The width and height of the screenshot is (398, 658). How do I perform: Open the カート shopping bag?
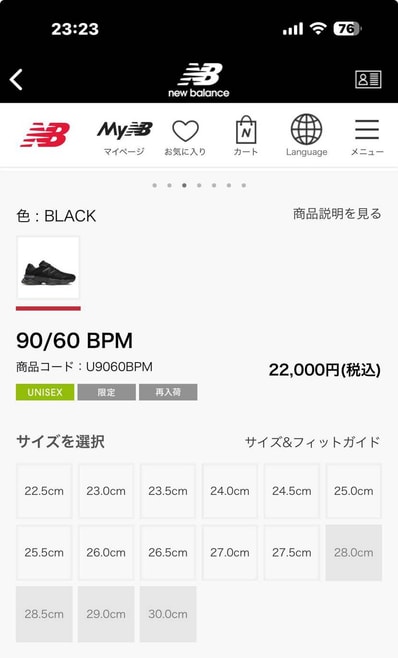click(246, 136)
